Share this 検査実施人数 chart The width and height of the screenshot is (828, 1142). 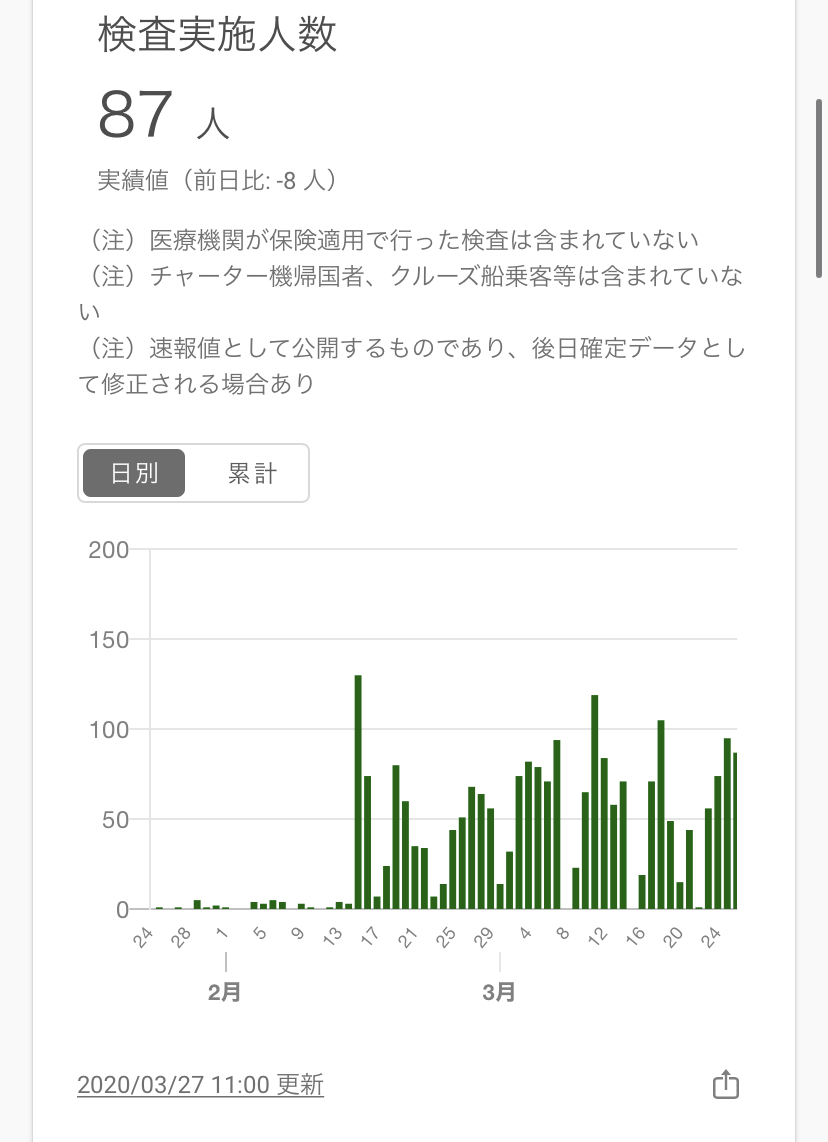[726, 1085]
